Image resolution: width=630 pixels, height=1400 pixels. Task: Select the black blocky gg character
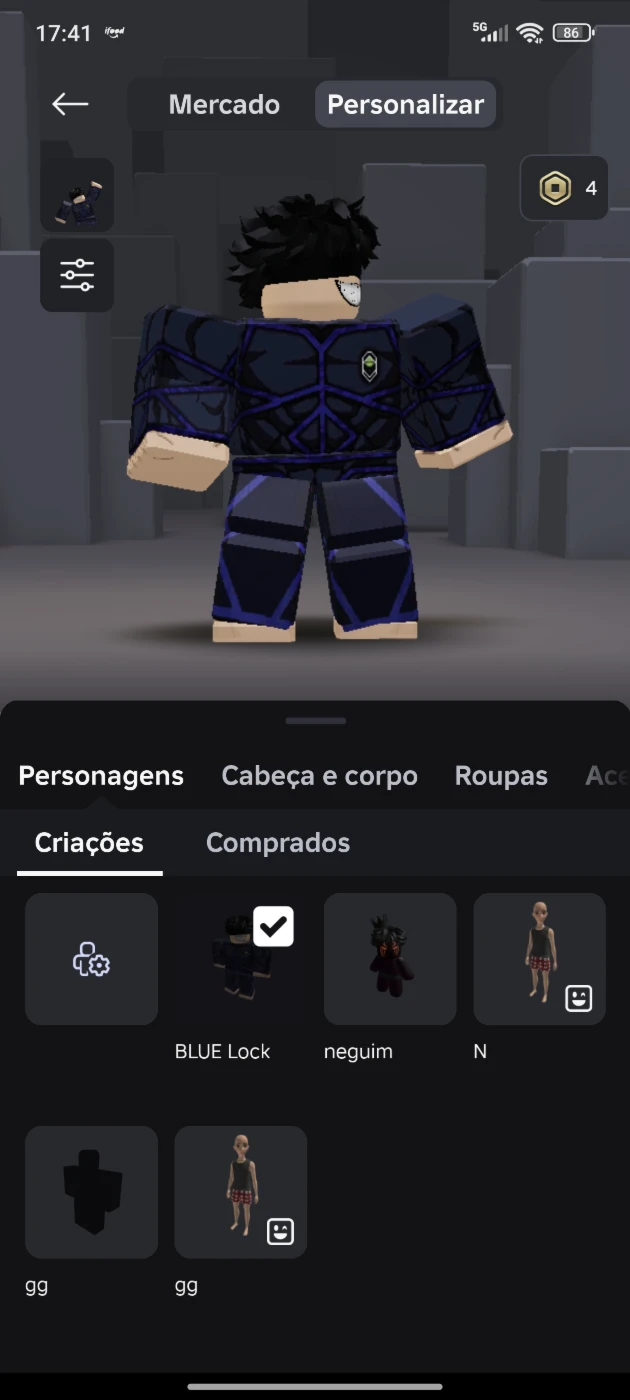[x=91, y=1192]
